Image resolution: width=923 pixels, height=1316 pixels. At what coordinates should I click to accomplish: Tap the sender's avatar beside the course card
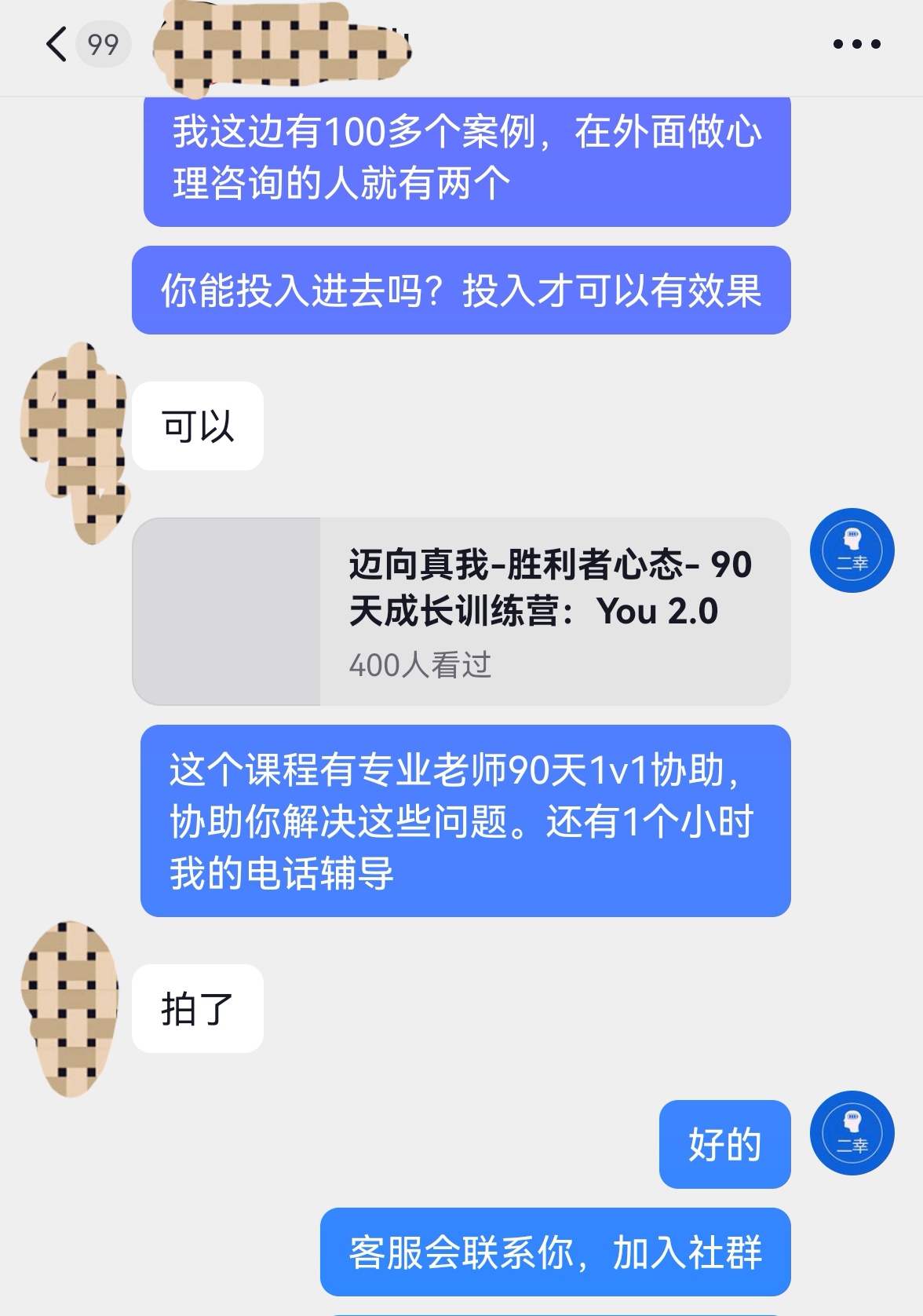tap(852, 550)
